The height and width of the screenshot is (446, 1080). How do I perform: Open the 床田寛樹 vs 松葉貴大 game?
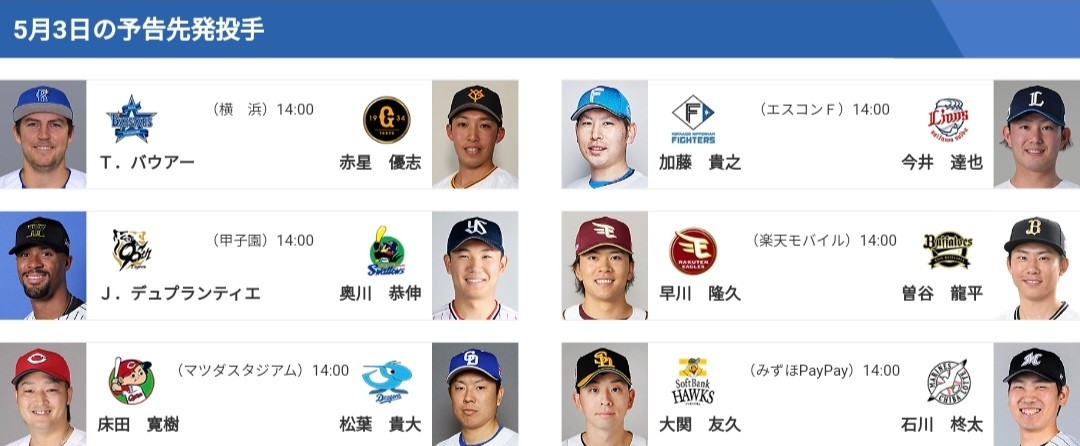[x=259, y=396]
